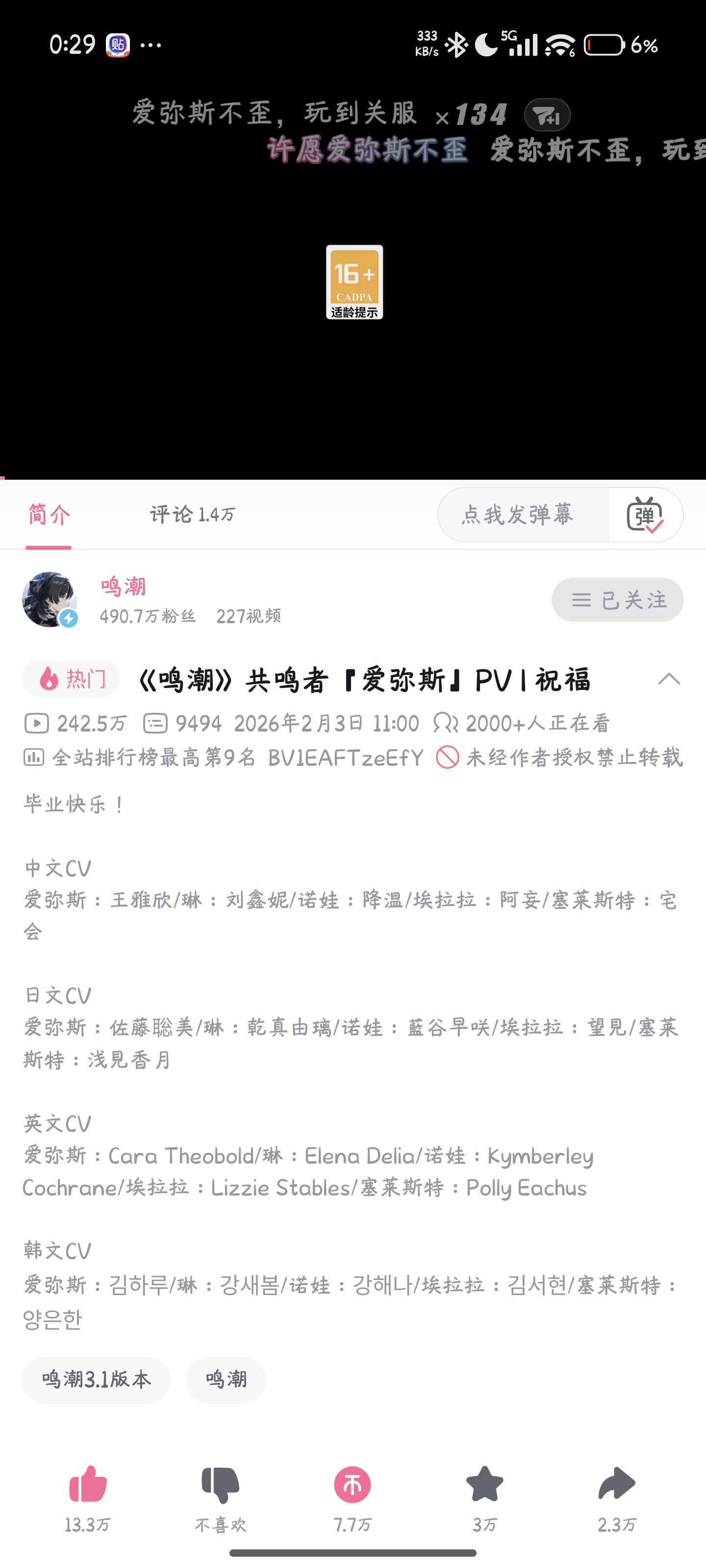The image size is (706, 1568).
Task: Tap the 已关注 follow button
Action: coord(617,600)
